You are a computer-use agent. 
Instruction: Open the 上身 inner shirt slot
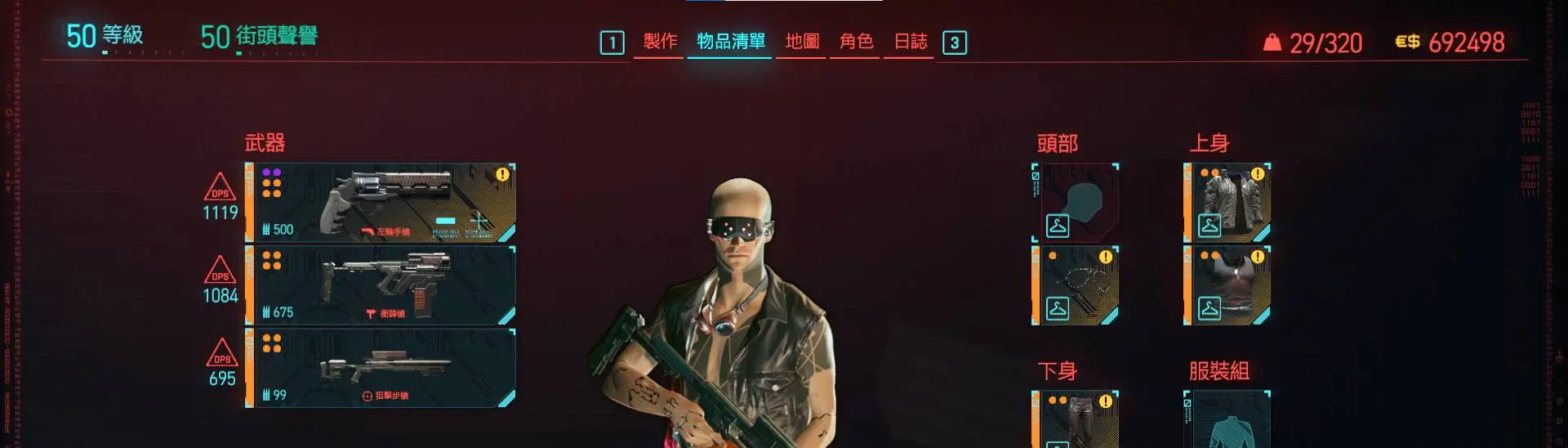(1228, 285)
